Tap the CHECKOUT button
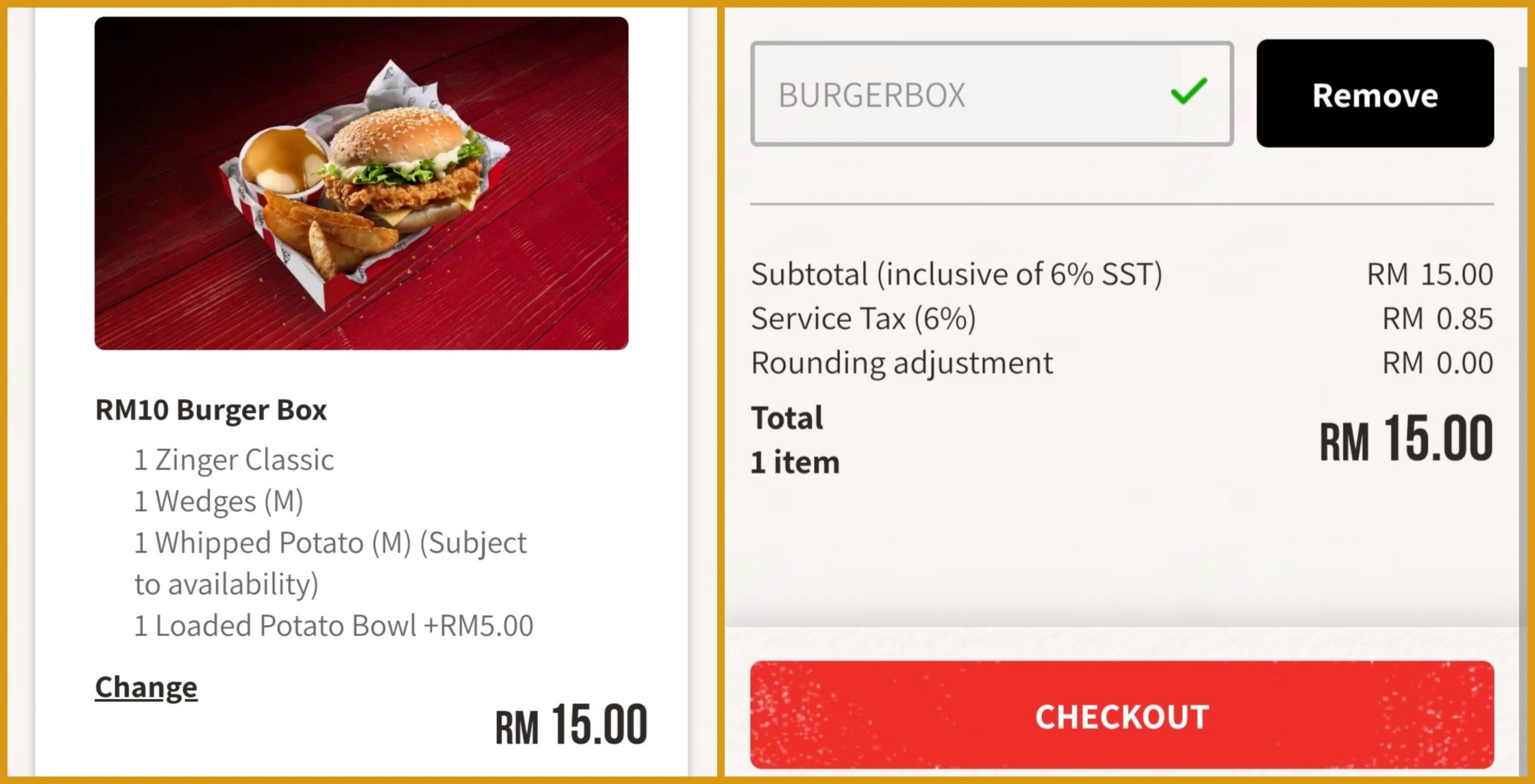1535x784 pixels. (1121, 716)
